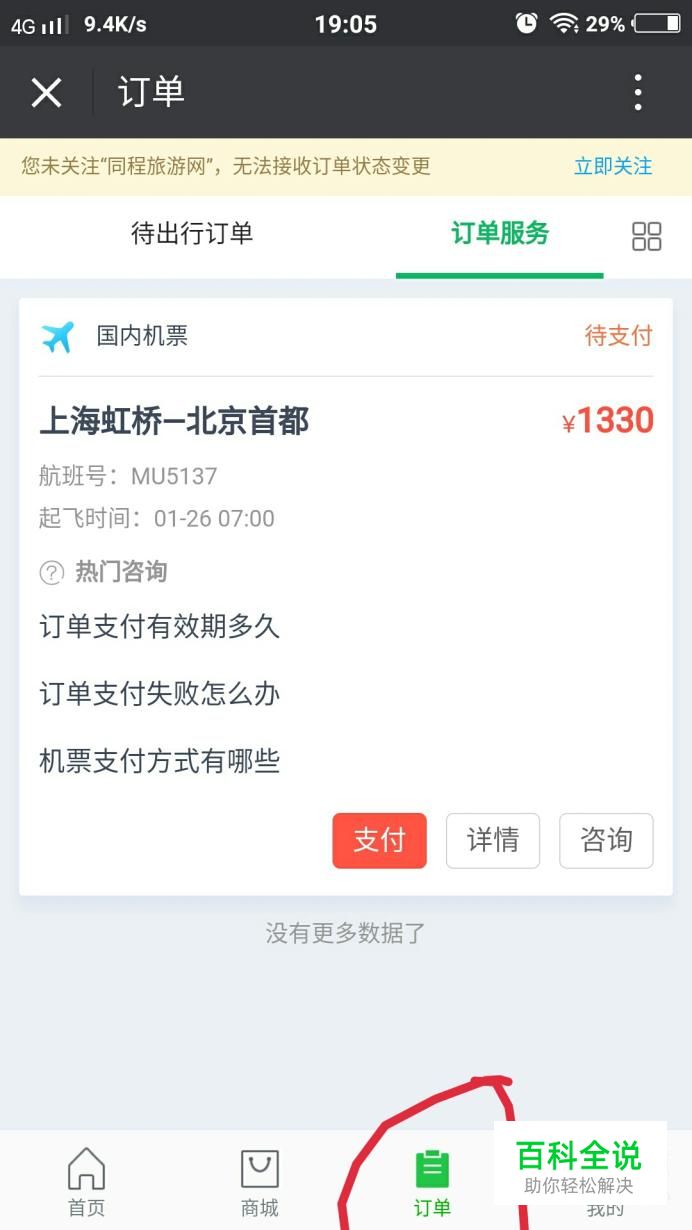View order 详情
Viewport: 692px width, 1230px height.
pos(493,840)
